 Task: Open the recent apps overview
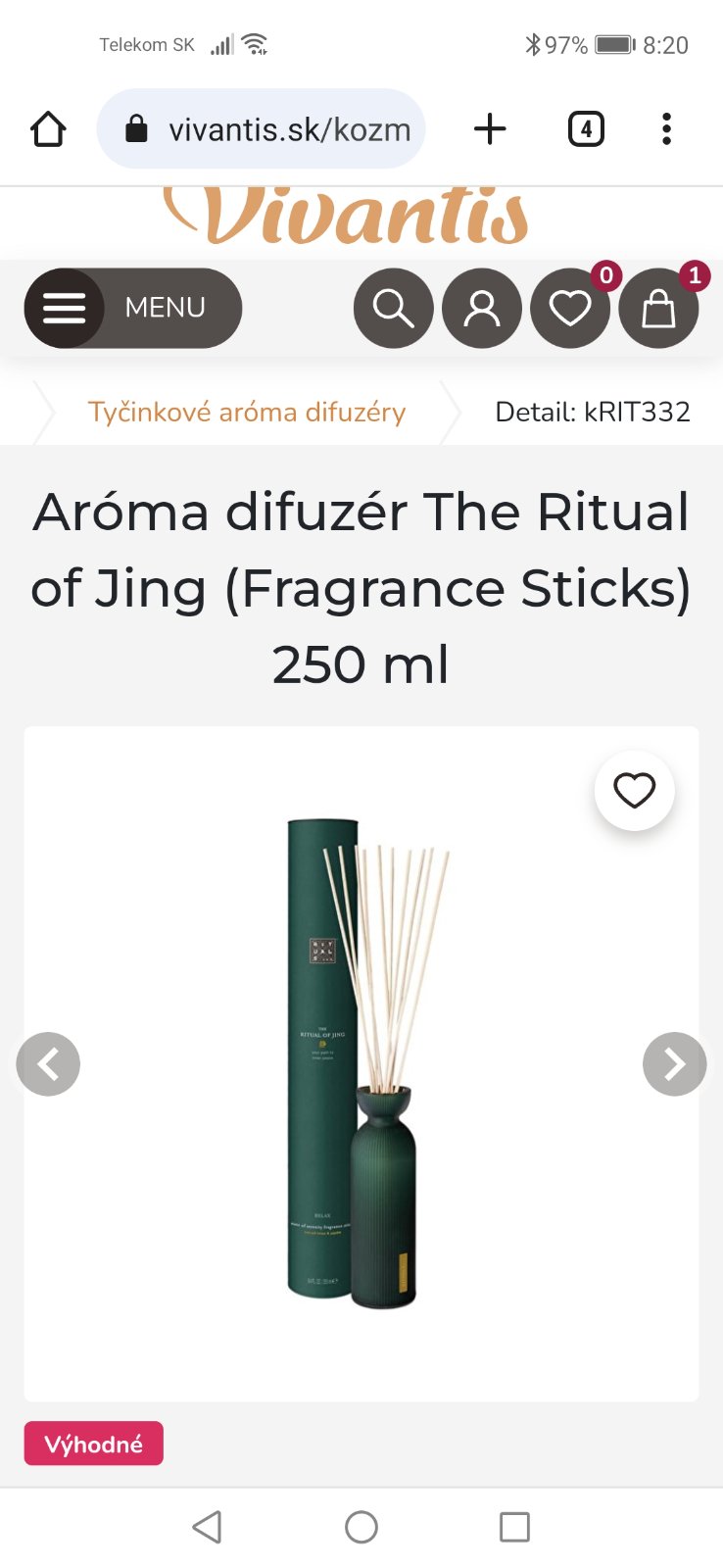point(514,1526)
